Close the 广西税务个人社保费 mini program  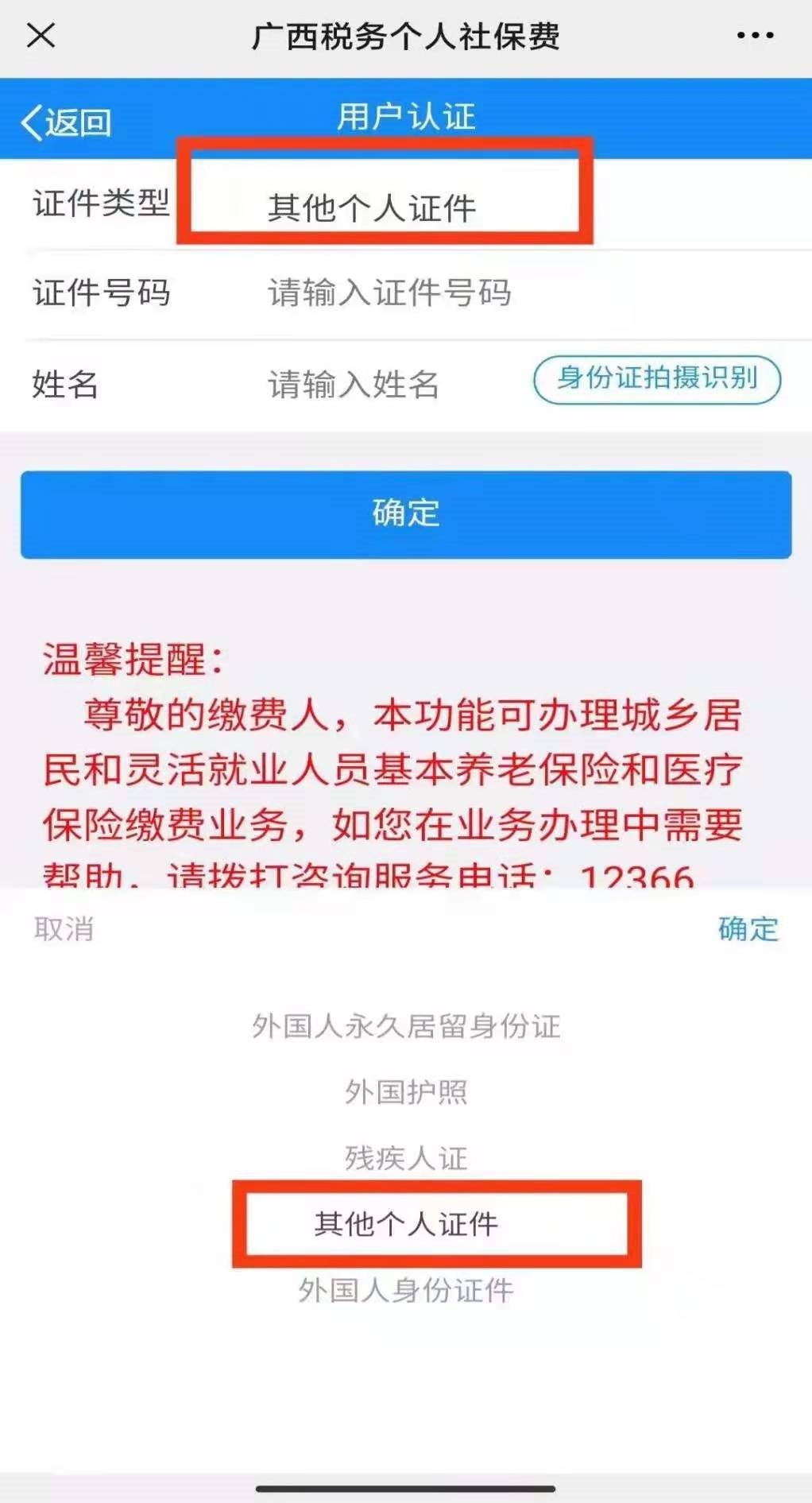point(41,36)
